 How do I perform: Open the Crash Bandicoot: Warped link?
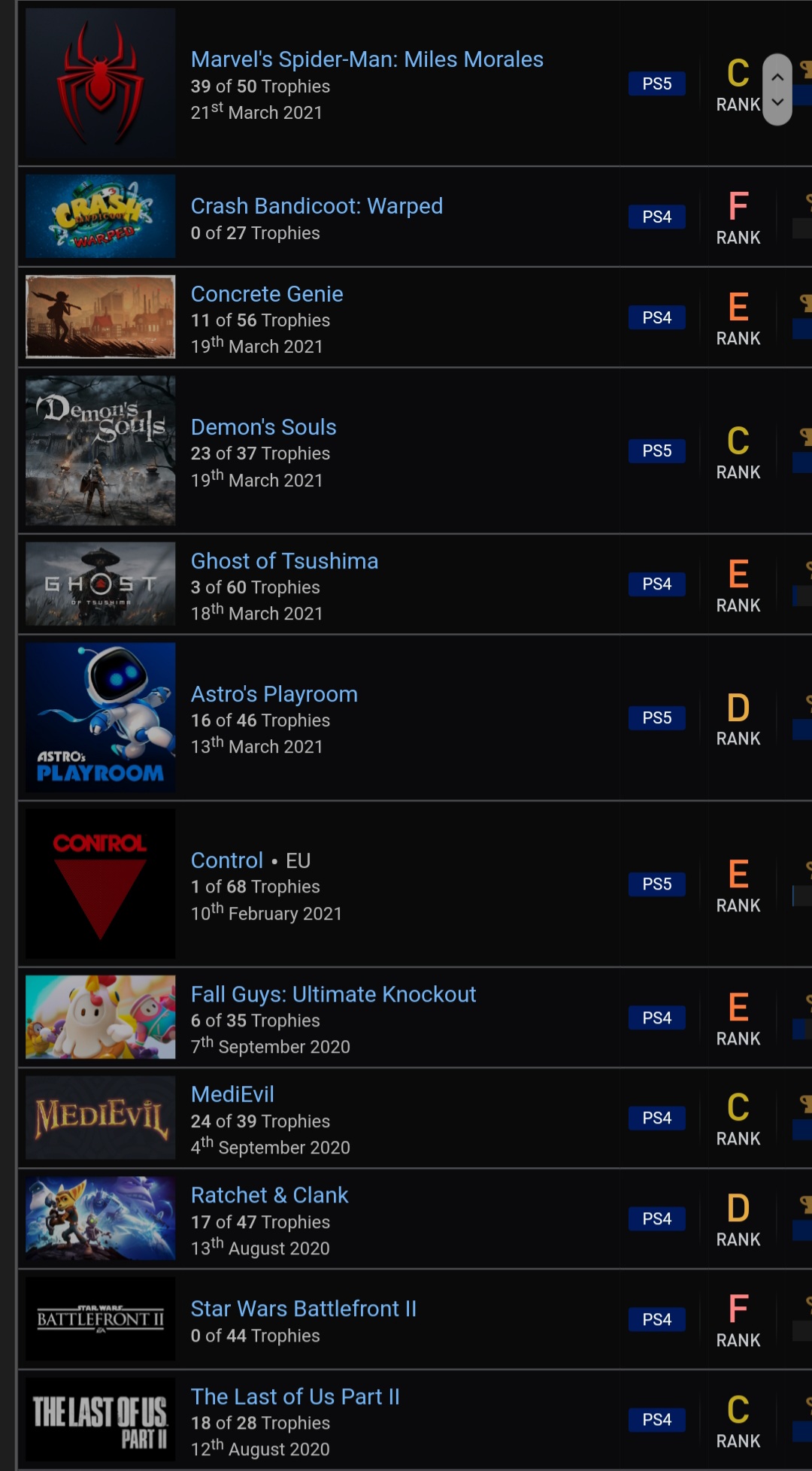[317, 206]
